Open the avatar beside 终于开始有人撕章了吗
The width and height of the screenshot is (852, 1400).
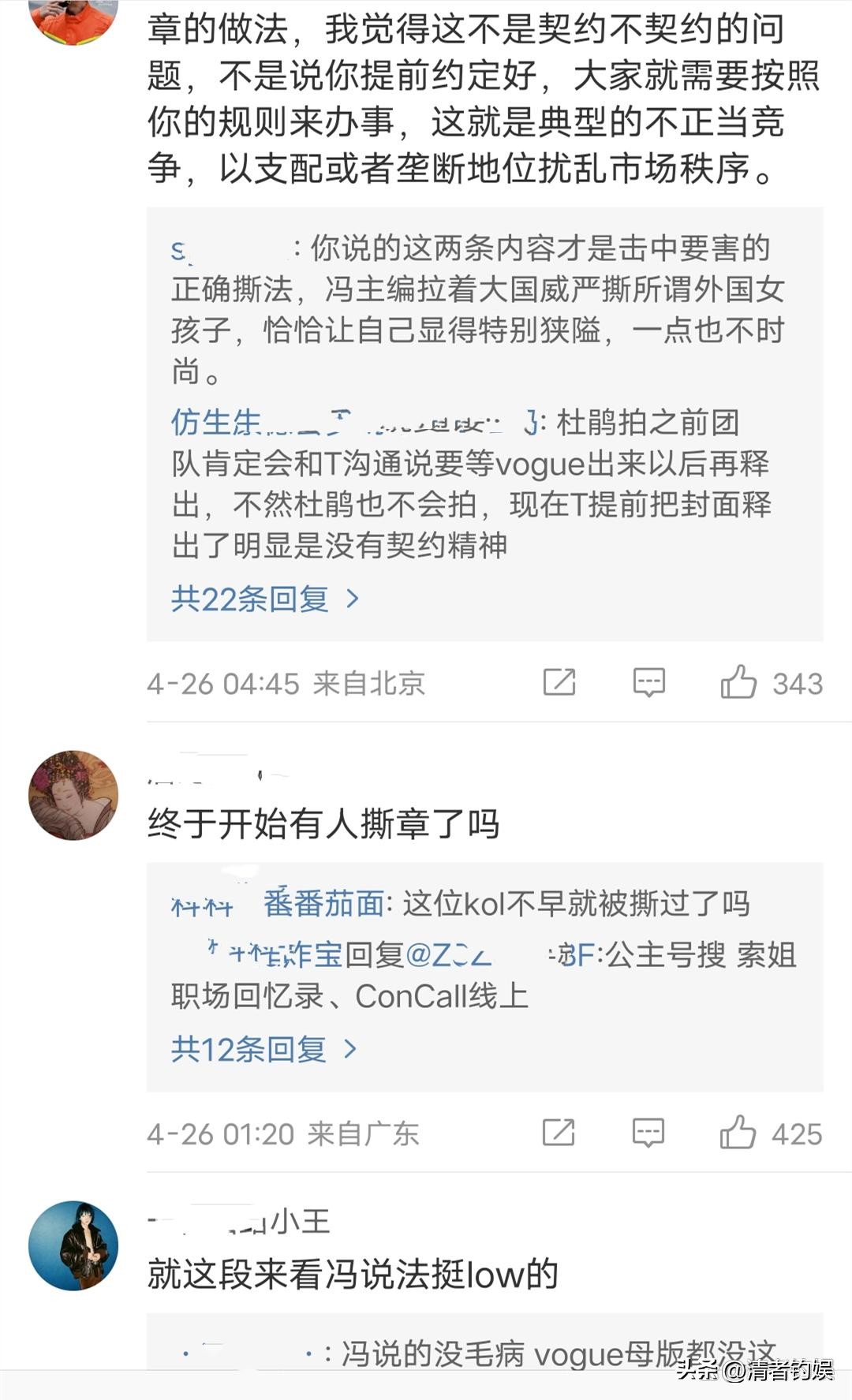point(73,795)
